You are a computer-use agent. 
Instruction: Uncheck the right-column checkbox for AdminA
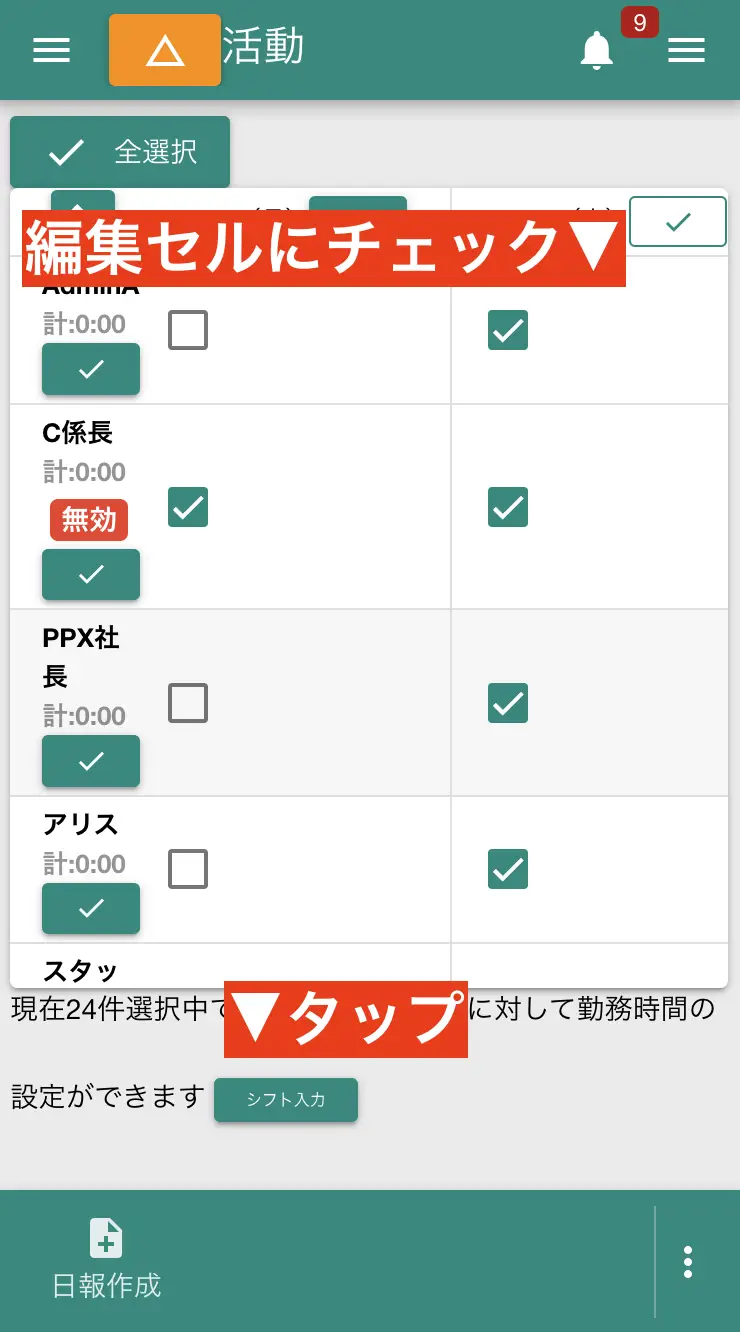[x=507, y=329]
